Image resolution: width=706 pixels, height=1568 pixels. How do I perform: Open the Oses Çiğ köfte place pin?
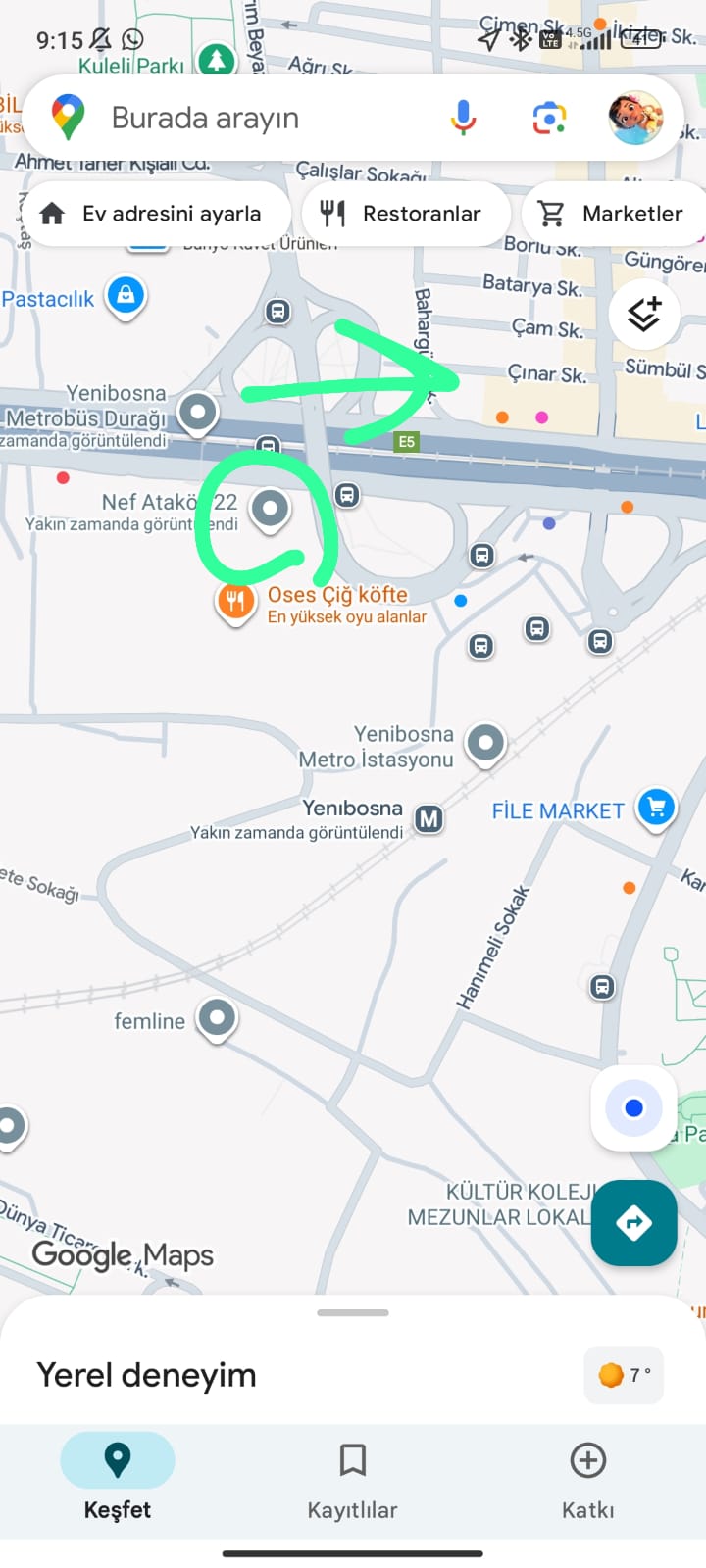pos(234,601)
